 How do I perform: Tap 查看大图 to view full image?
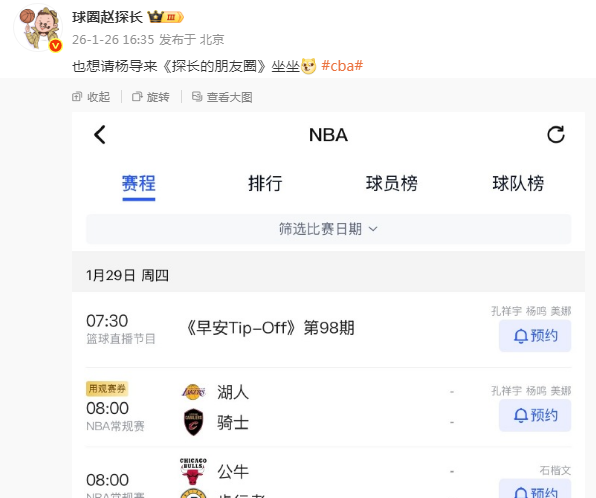[222, 97]
